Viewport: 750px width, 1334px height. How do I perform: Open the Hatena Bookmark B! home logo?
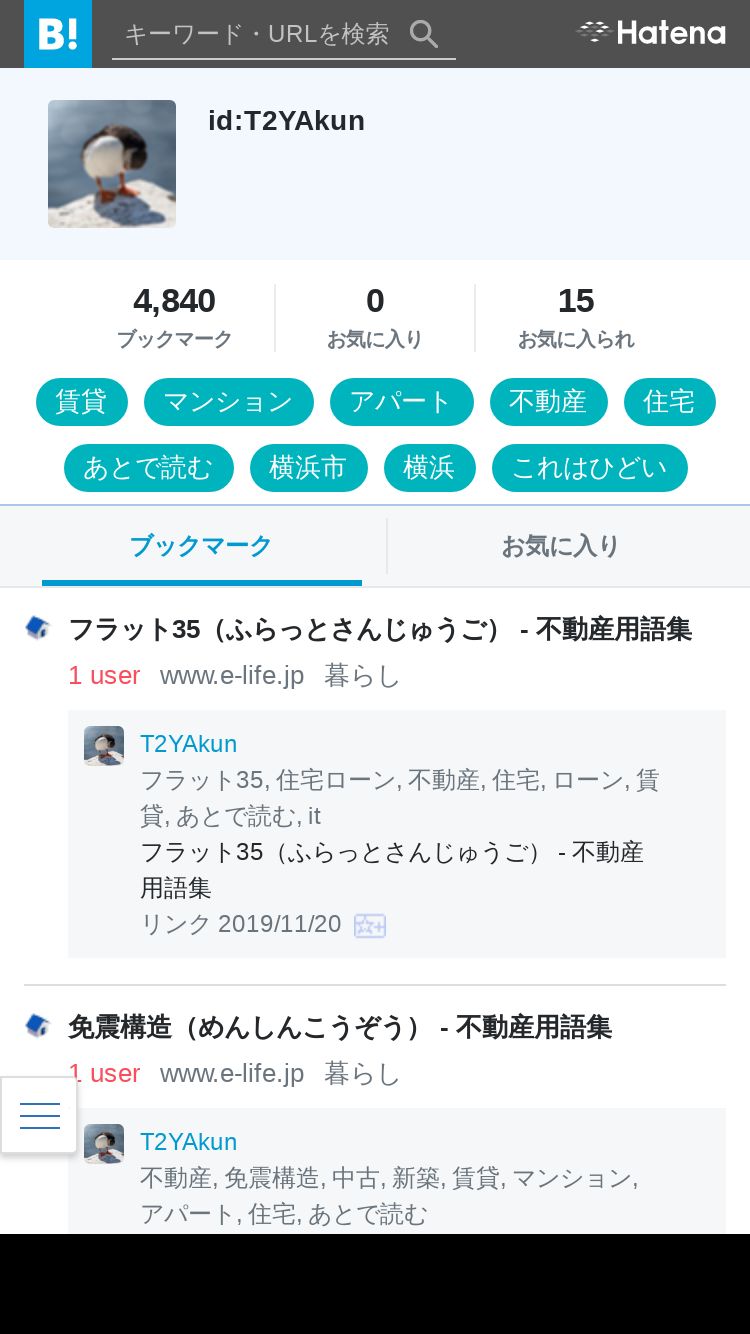click(x=58, y=34)
